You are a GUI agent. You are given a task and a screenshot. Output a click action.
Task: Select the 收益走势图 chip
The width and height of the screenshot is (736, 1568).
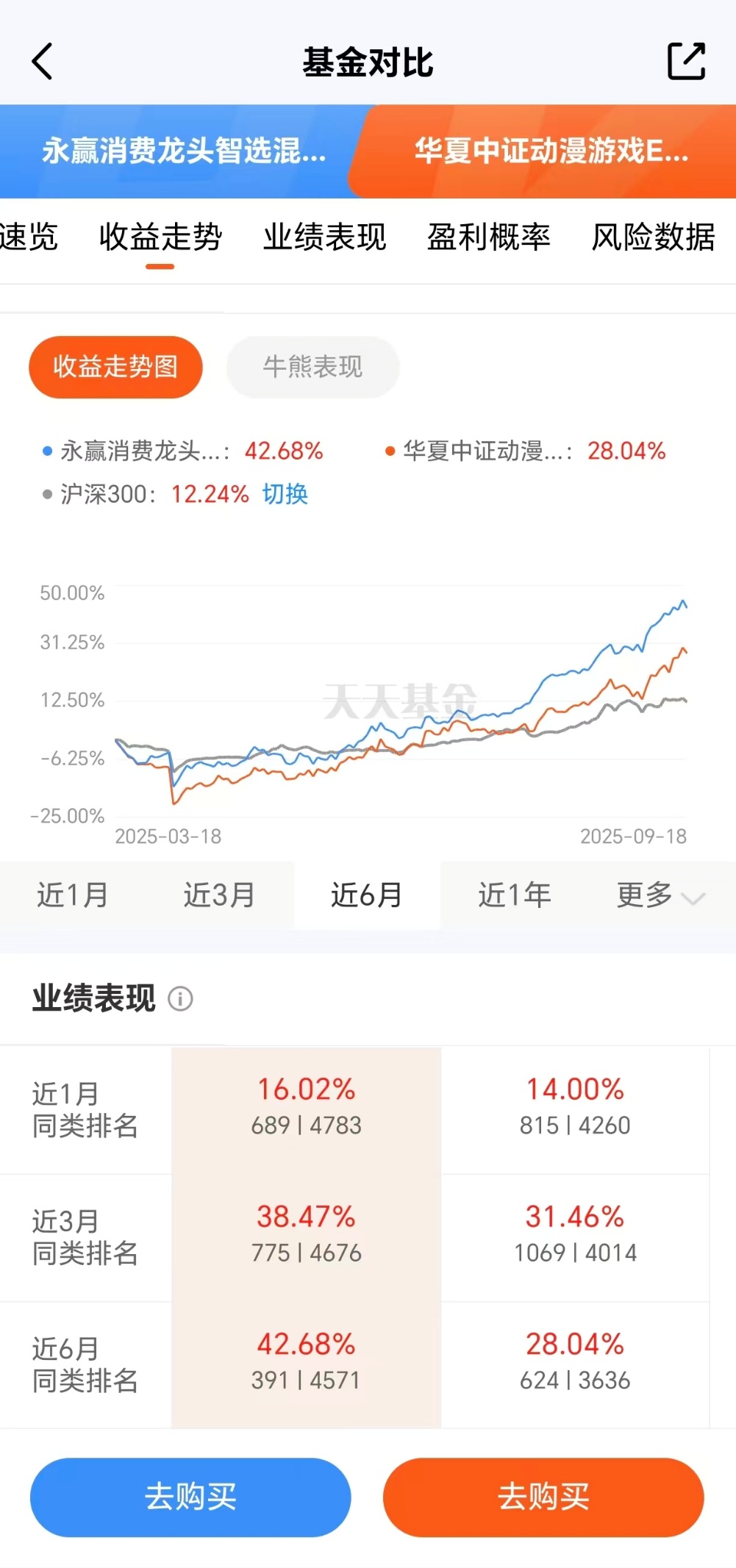[115, 367]
